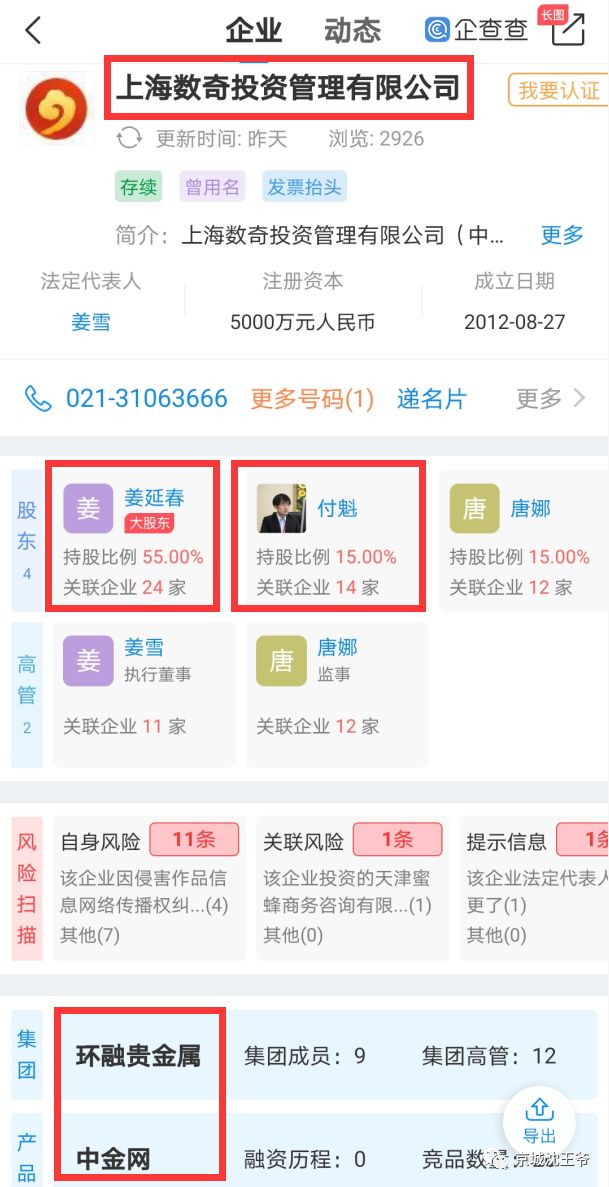
Task: Open shareholder card 姜延春
Action: [x=133, y=538]
